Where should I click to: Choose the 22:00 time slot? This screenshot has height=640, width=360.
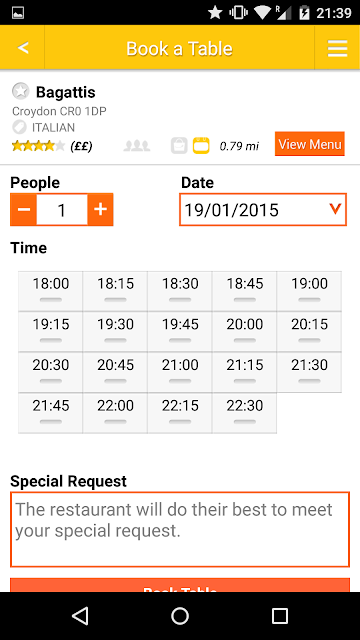click(115, 413)
